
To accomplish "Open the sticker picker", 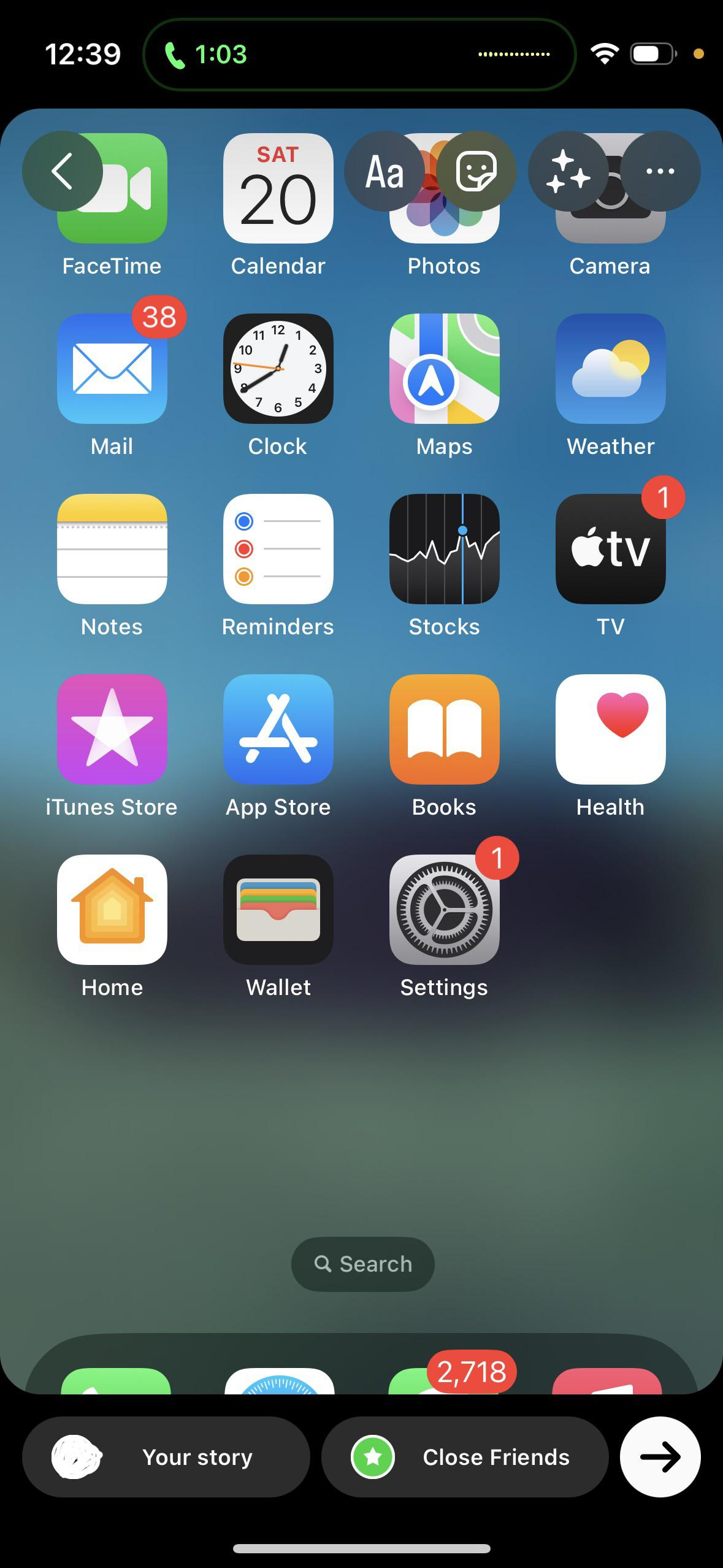I will point(476,171).
